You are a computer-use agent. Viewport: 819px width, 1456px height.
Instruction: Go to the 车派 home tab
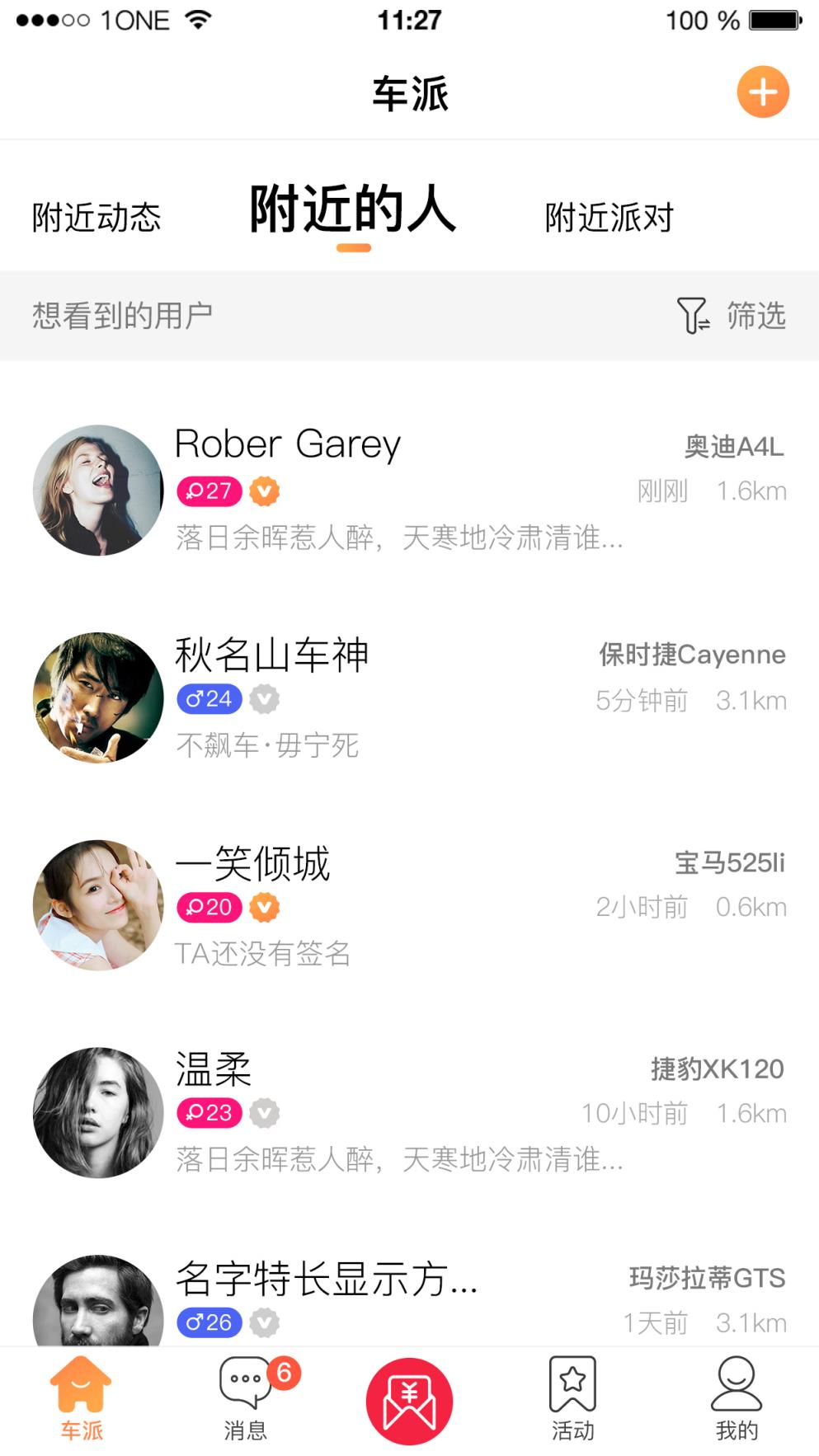coord(81,1398)
